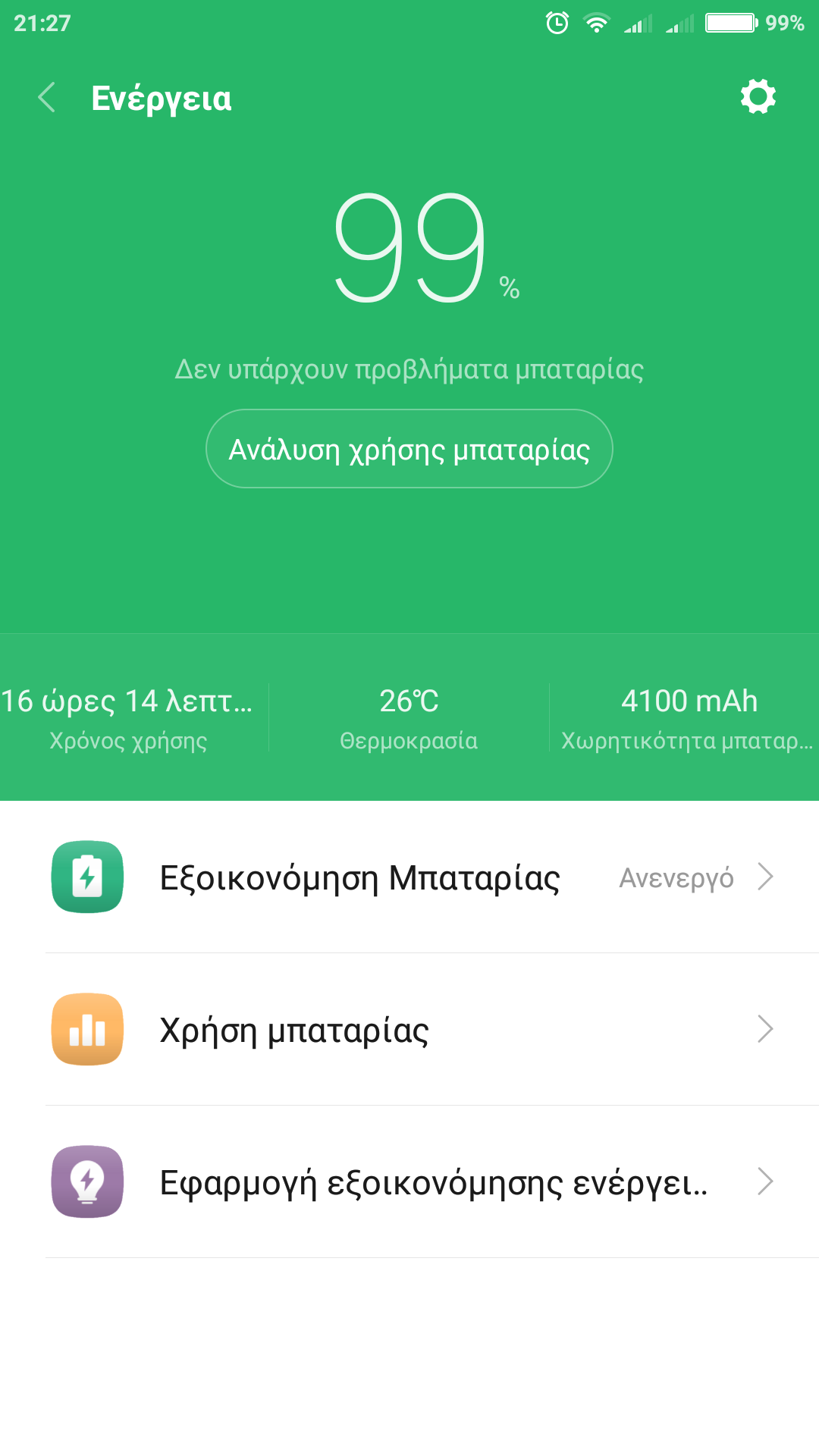Open the Χρήση μπαταρίας row
Image resolution: width=819 pixels, height=1456 pixels.
pos(409,1030)
